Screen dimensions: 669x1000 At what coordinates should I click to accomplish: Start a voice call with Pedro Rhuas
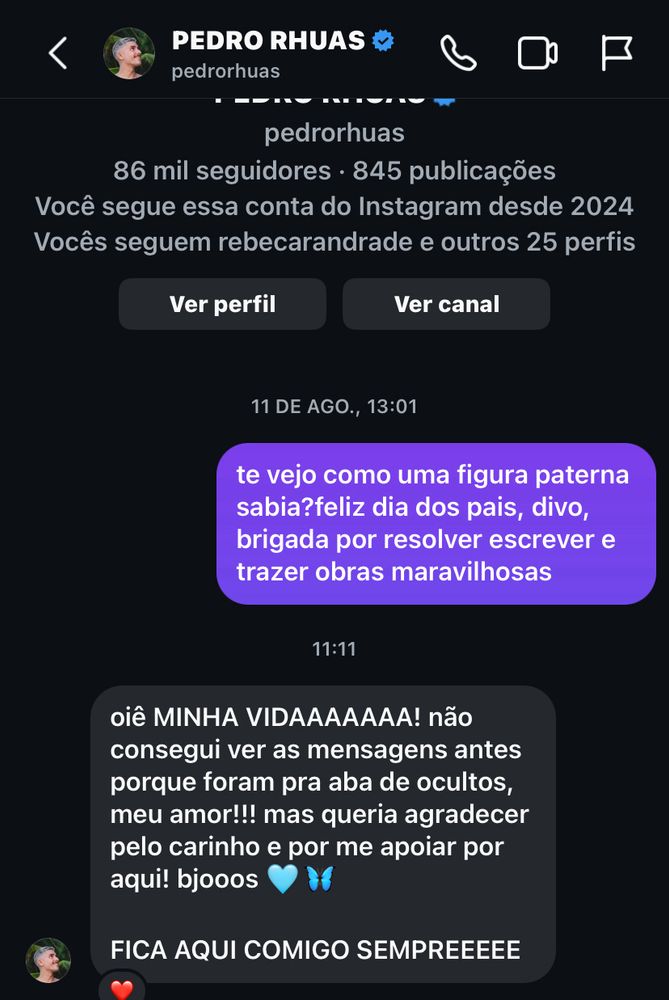458,54
